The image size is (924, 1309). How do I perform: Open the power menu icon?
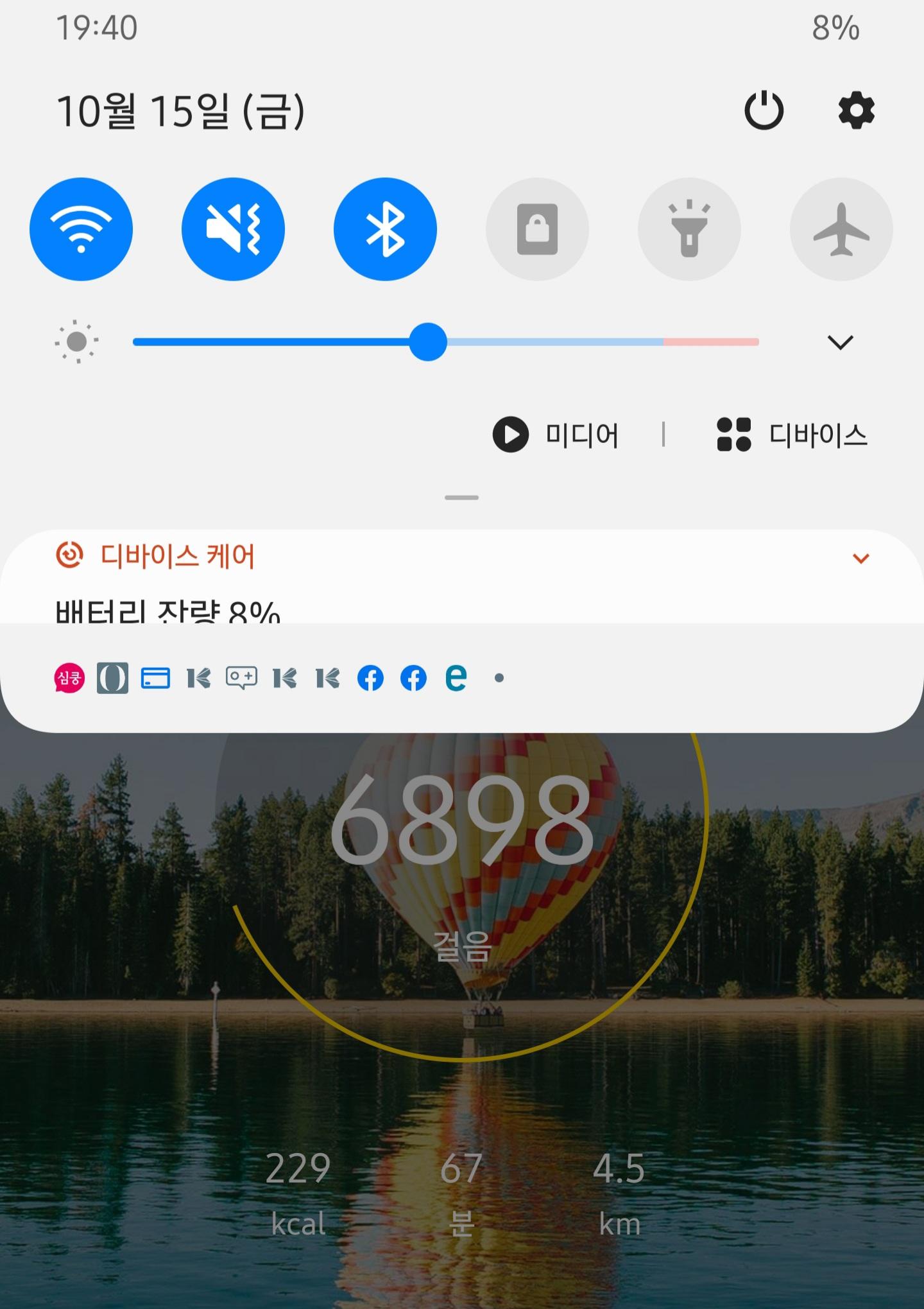(x=764, y=110)
